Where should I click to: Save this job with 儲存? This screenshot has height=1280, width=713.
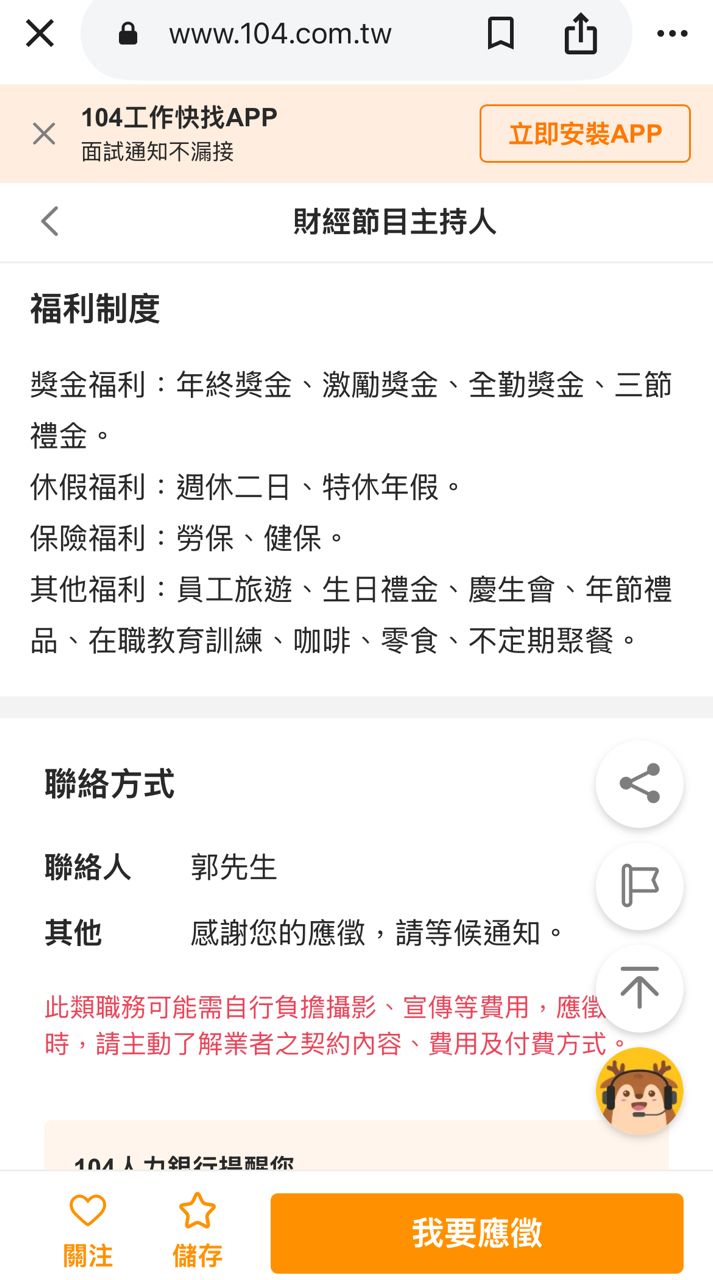197,1232
